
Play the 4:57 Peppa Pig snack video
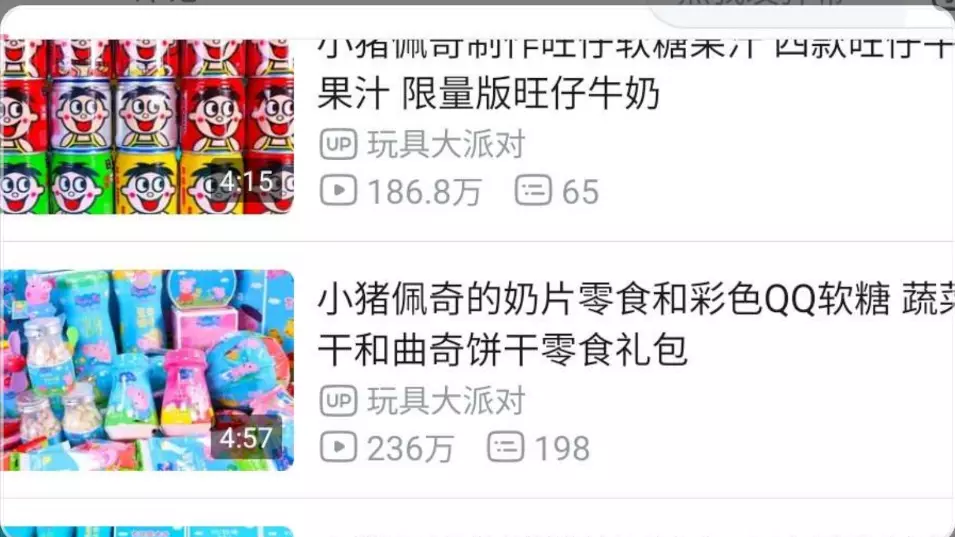tap(147, 370)
